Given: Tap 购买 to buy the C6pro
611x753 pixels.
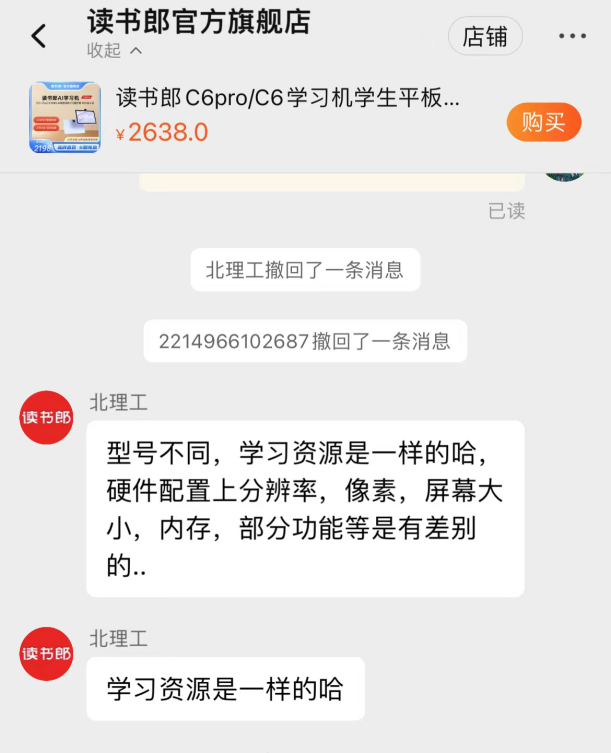Looking at the screenshot, I should tap(543, 122).
